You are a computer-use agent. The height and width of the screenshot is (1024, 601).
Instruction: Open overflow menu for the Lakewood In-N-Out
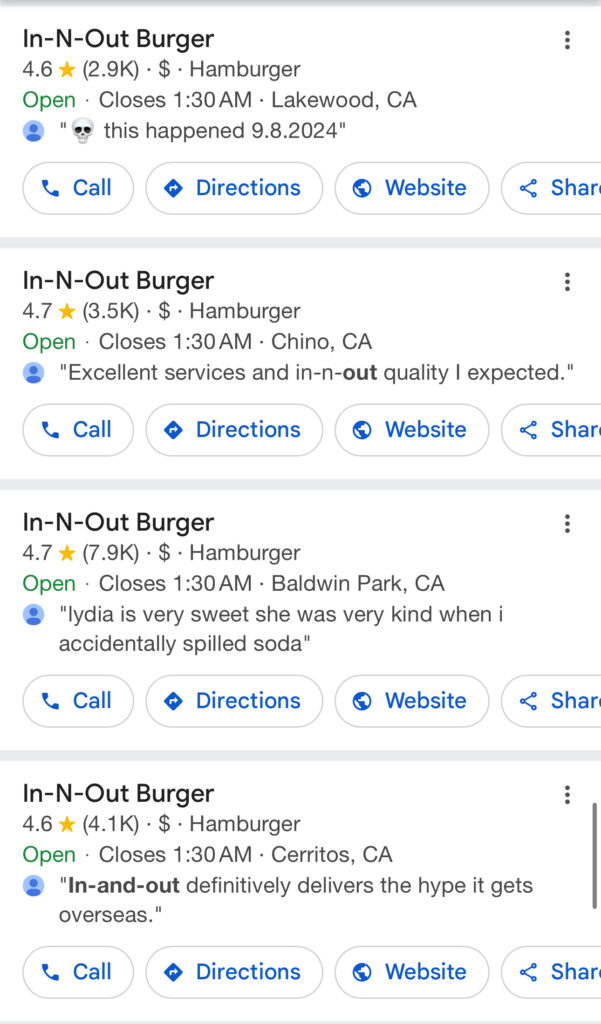tap(567, 40)
